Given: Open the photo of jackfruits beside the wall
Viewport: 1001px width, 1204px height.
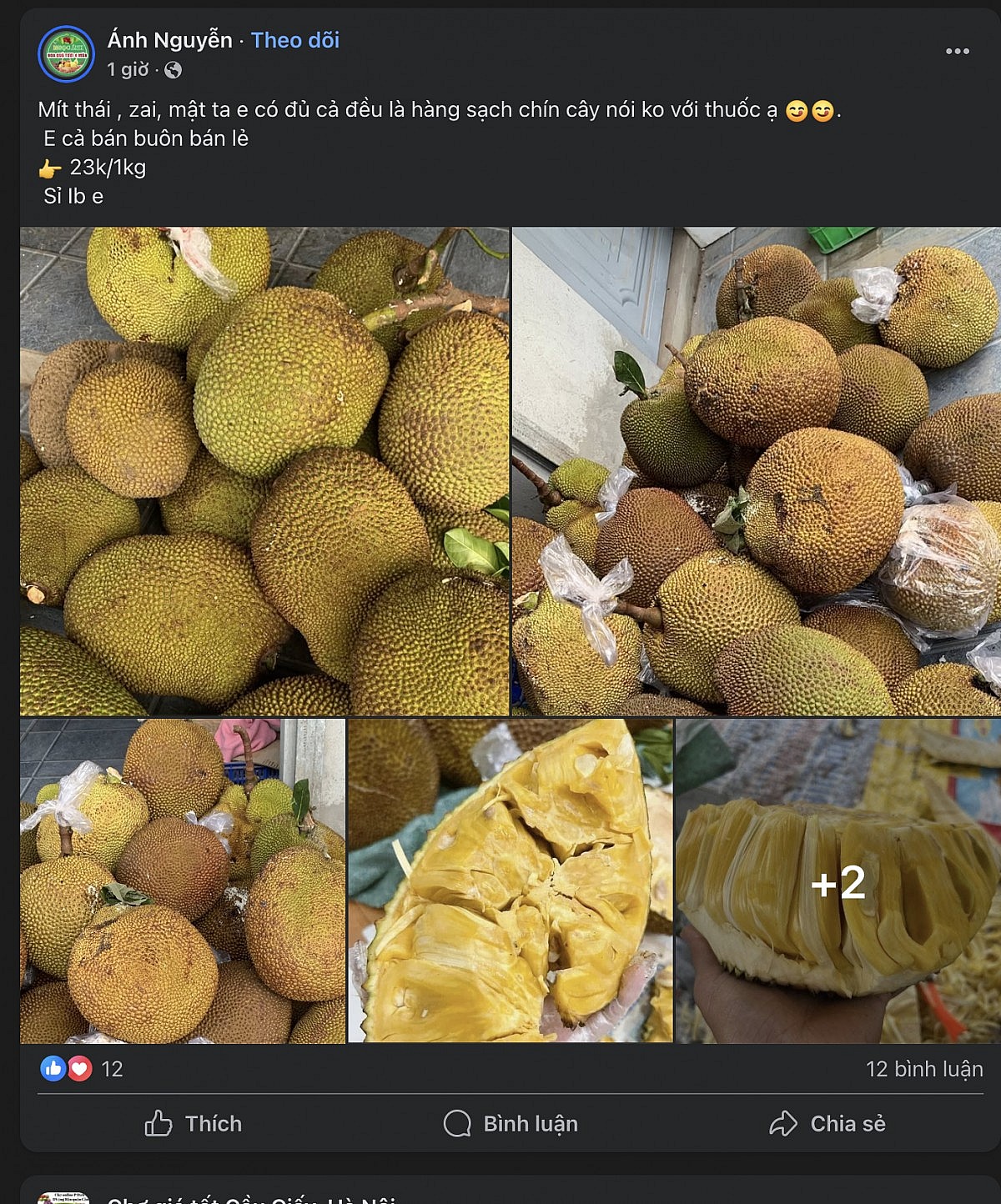Looking at the screenshot, I should (x=756, y=471).
